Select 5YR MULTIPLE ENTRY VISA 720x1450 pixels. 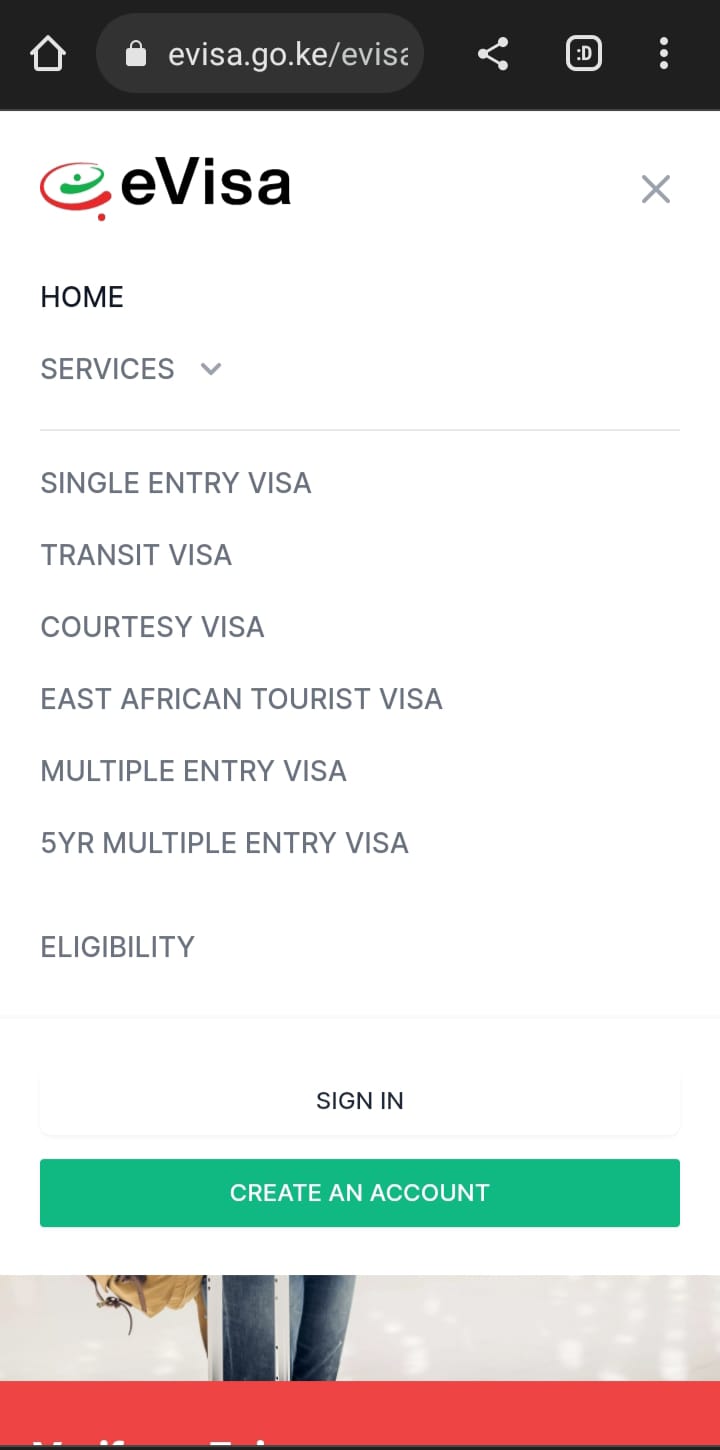coord(224,842)
